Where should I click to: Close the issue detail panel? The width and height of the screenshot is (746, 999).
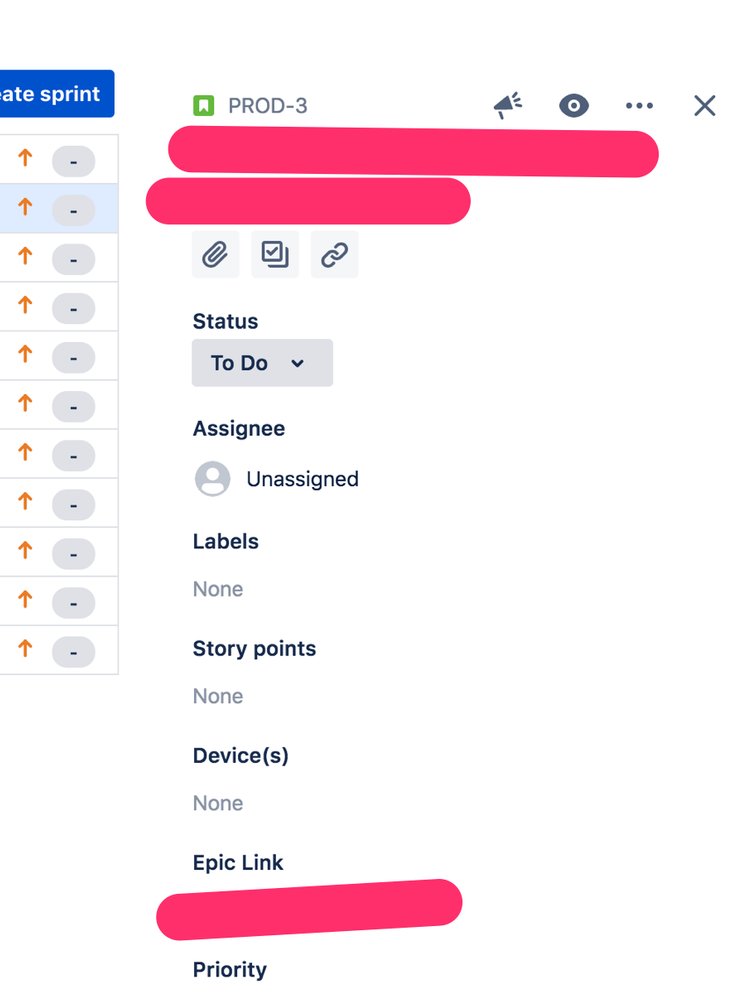pos(705,105)
